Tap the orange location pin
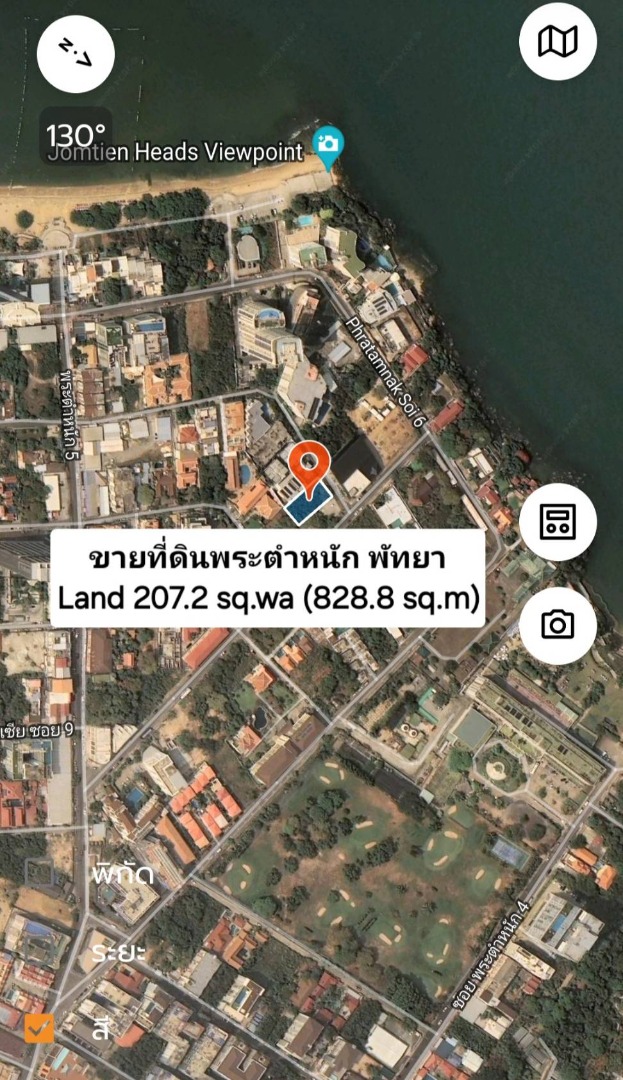623x1080 pixels. 310,468
